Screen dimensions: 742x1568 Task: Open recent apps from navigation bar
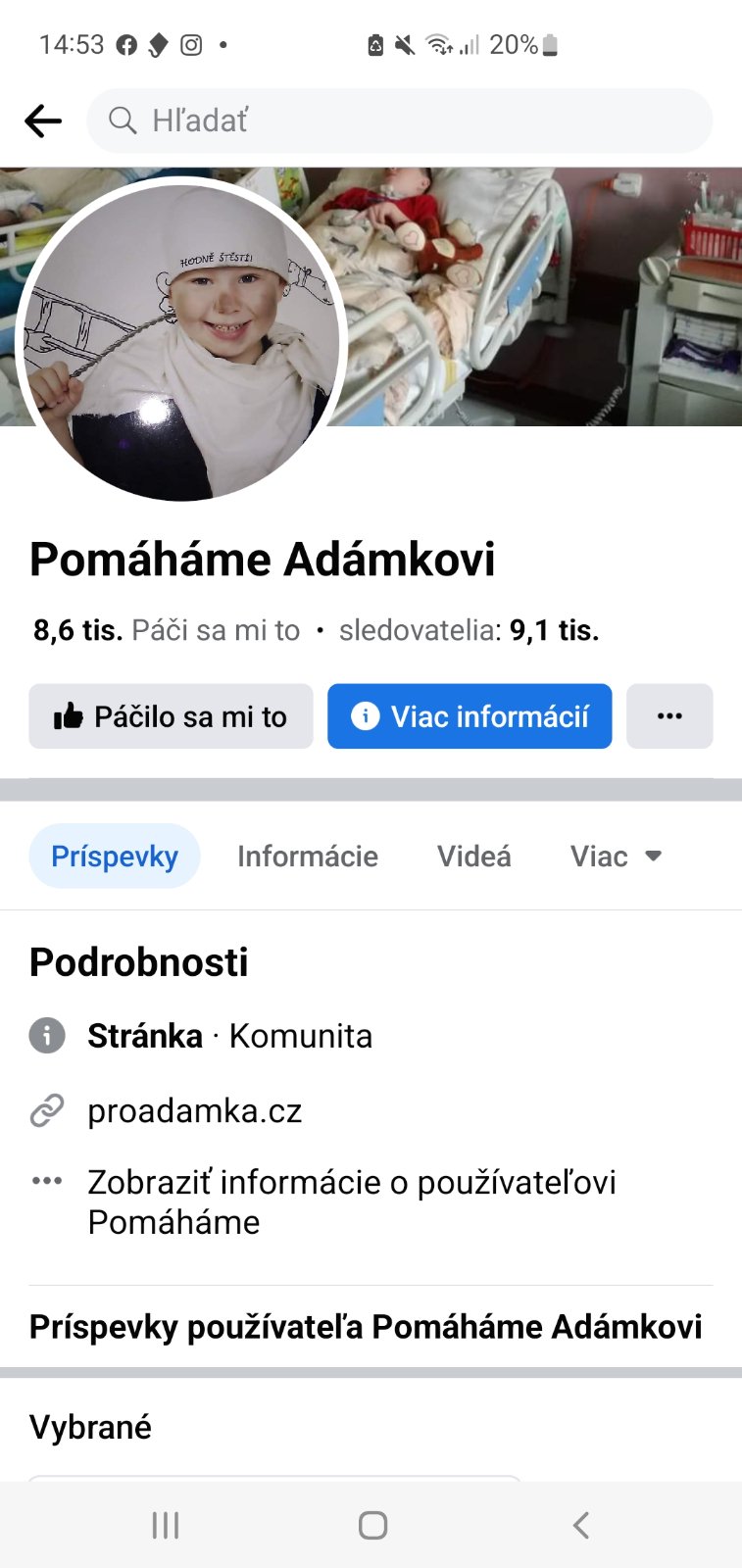(x=166, y=1525)
